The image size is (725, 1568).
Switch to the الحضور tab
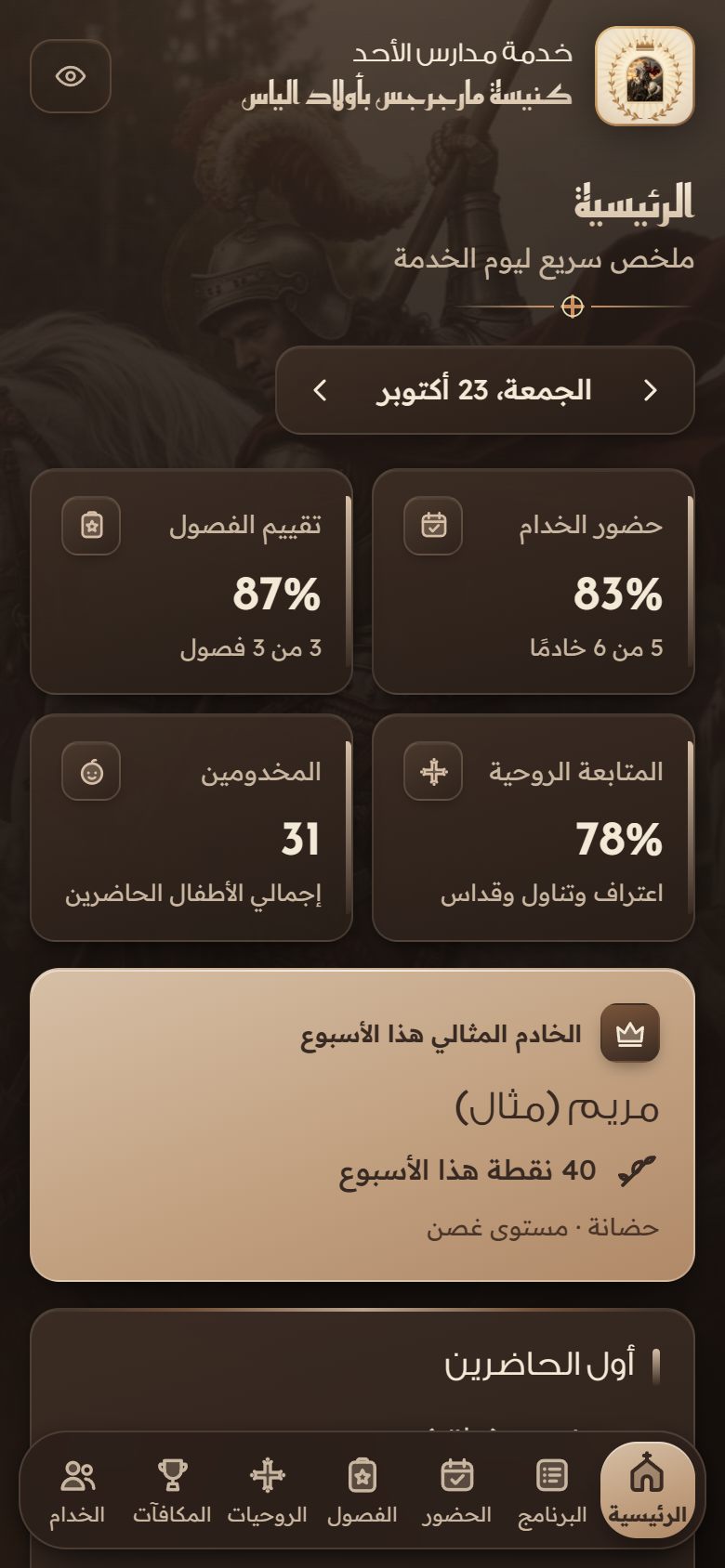tap(456, 1490)
